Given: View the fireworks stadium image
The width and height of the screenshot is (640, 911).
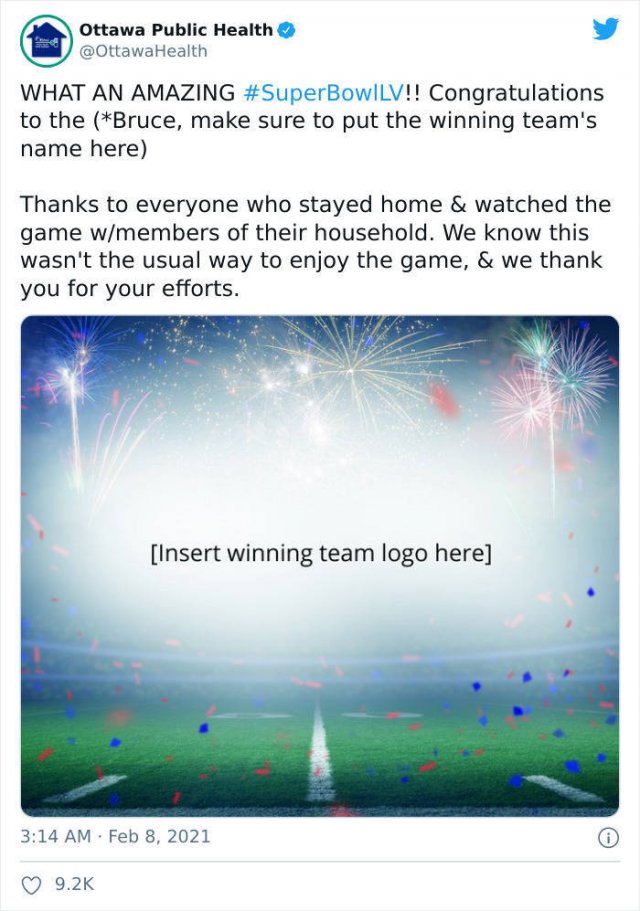Looking at the screenshot, I should click(320, 565).
